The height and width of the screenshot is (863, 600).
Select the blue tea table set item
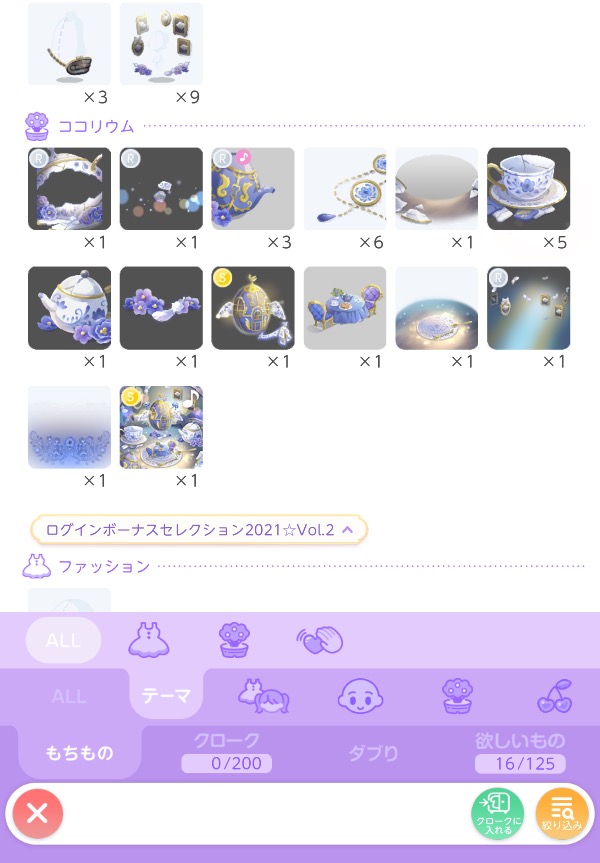(x=345, y=307)
